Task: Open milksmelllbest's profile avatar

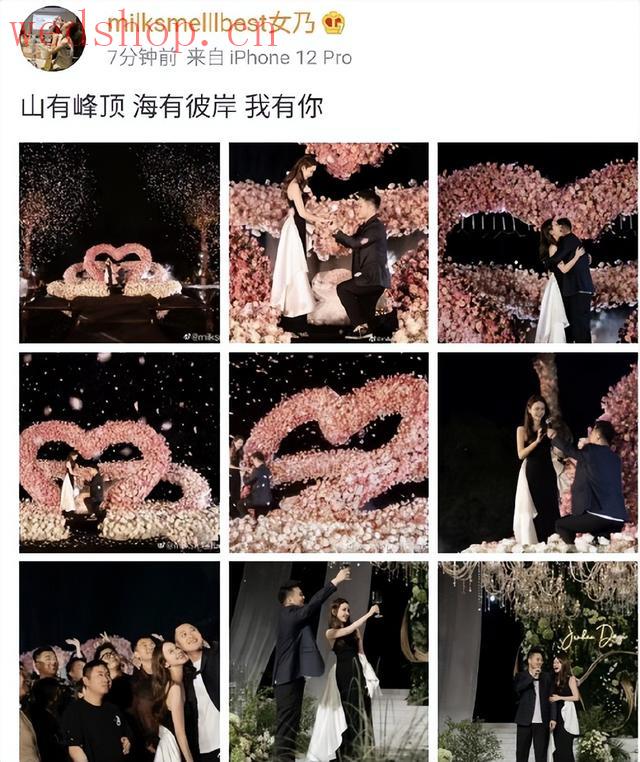Action: pyautogui.click(x=52, y=38)
